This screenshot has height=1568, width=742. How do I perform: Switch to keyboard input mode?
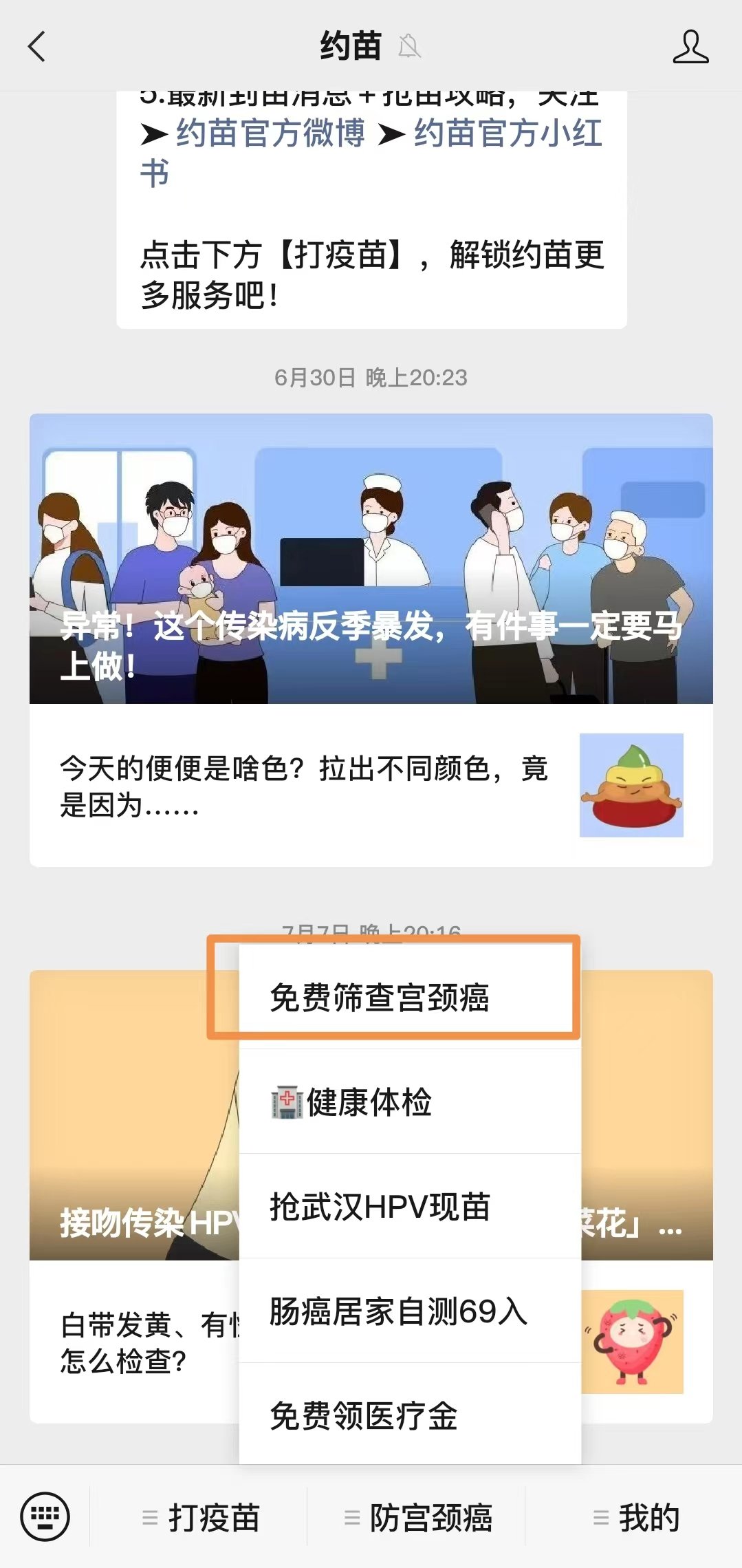45,1516
